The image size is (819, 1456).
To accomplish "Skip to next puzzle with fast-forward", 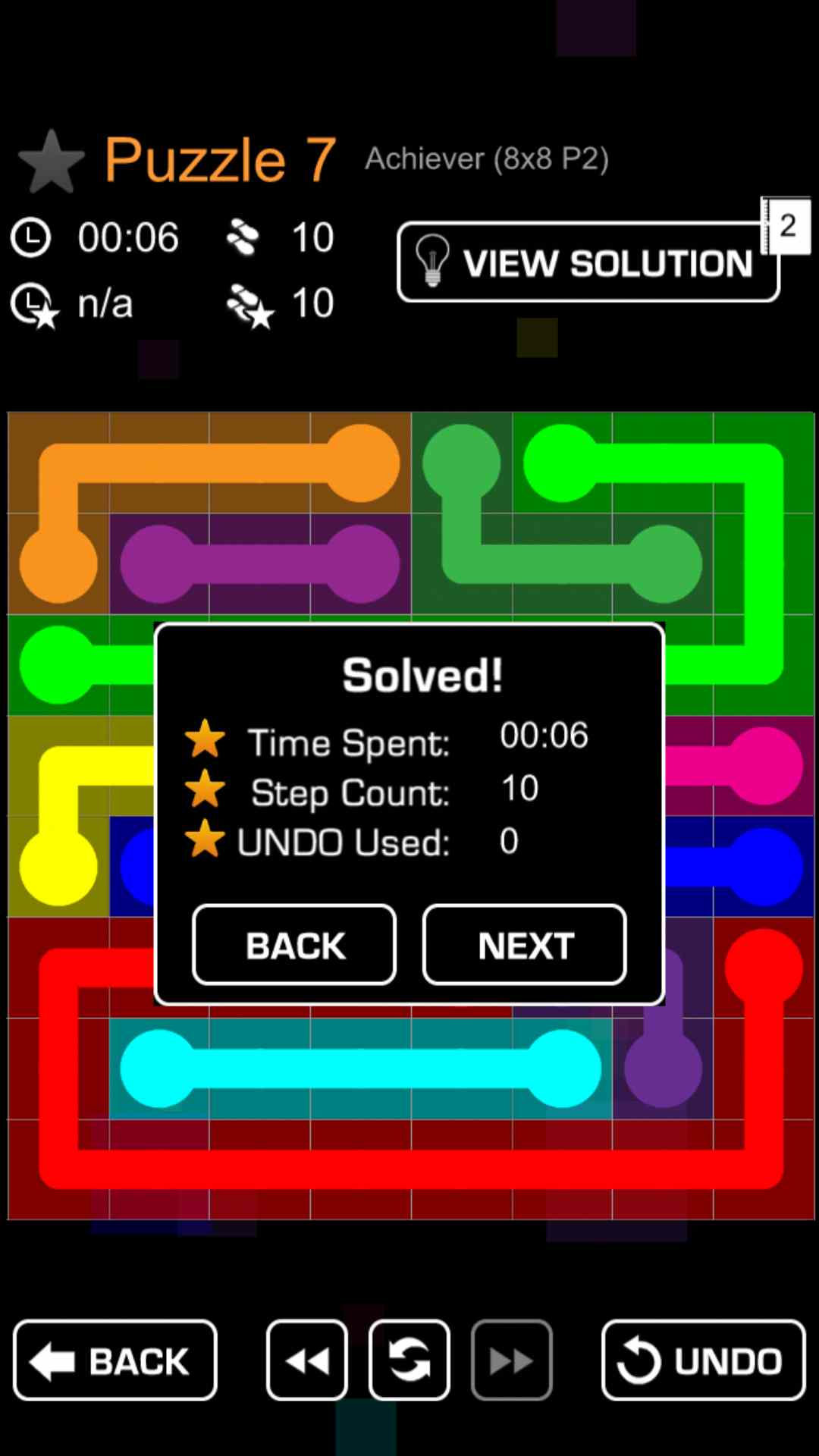I will (x=512, y=1360).
